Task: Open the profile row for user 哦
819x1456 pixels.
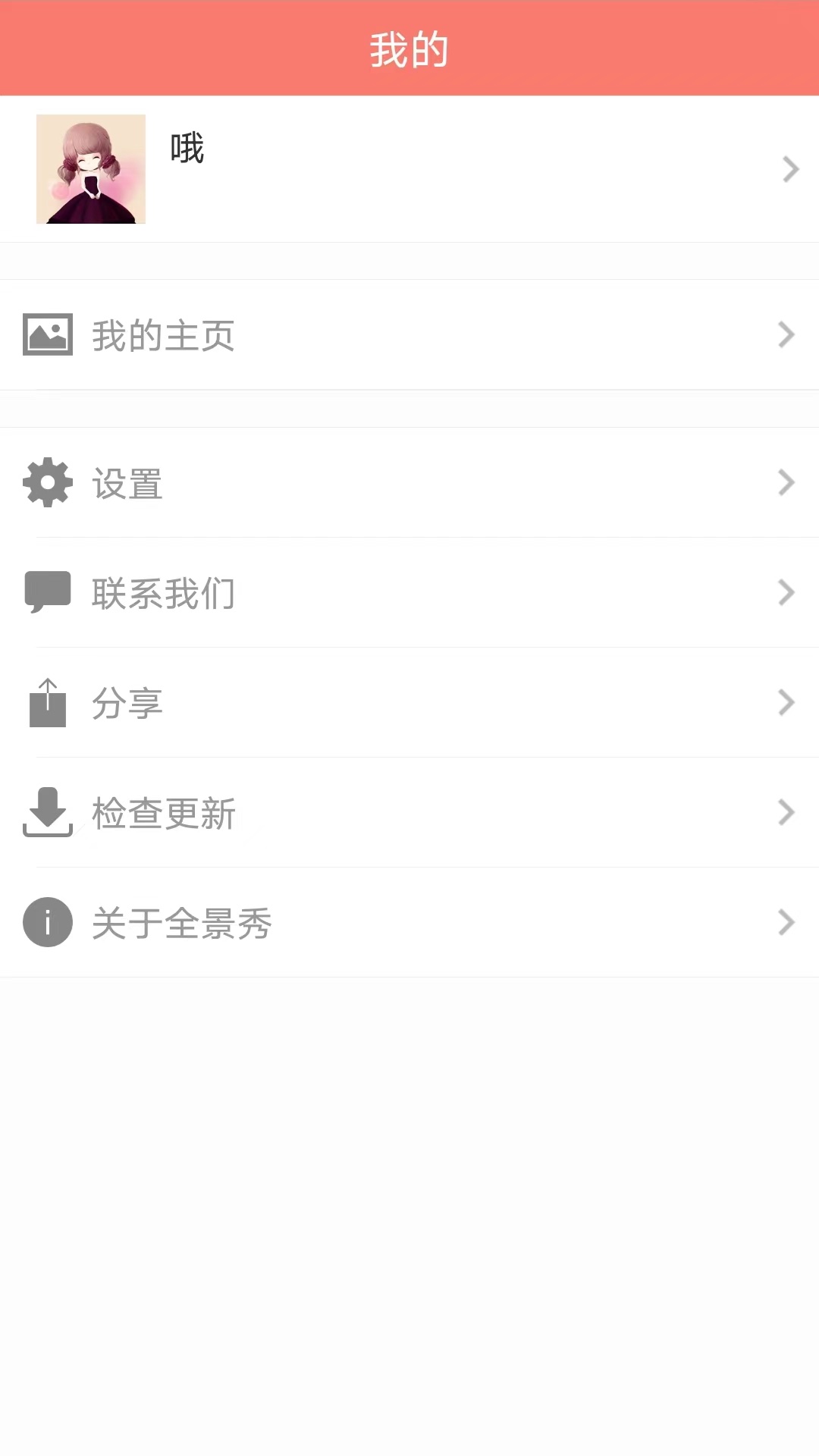Action: pos(409,169)
